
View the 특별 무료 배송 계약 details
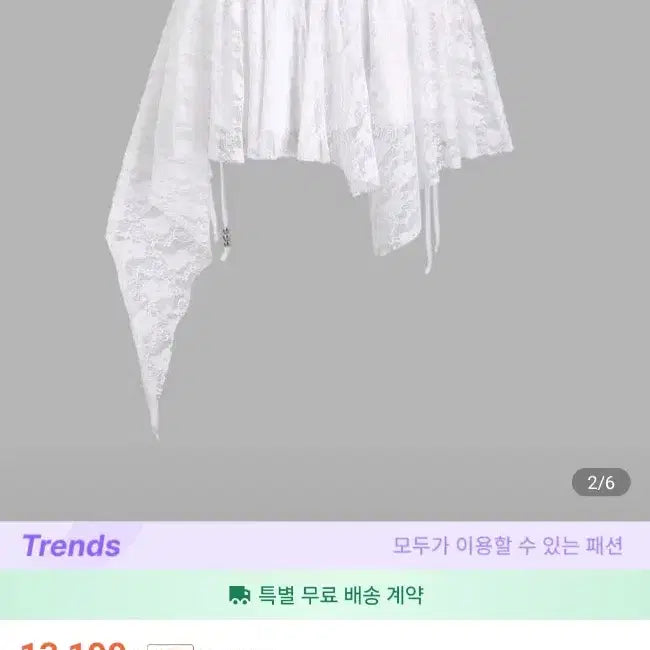click(x=326, y=596)
